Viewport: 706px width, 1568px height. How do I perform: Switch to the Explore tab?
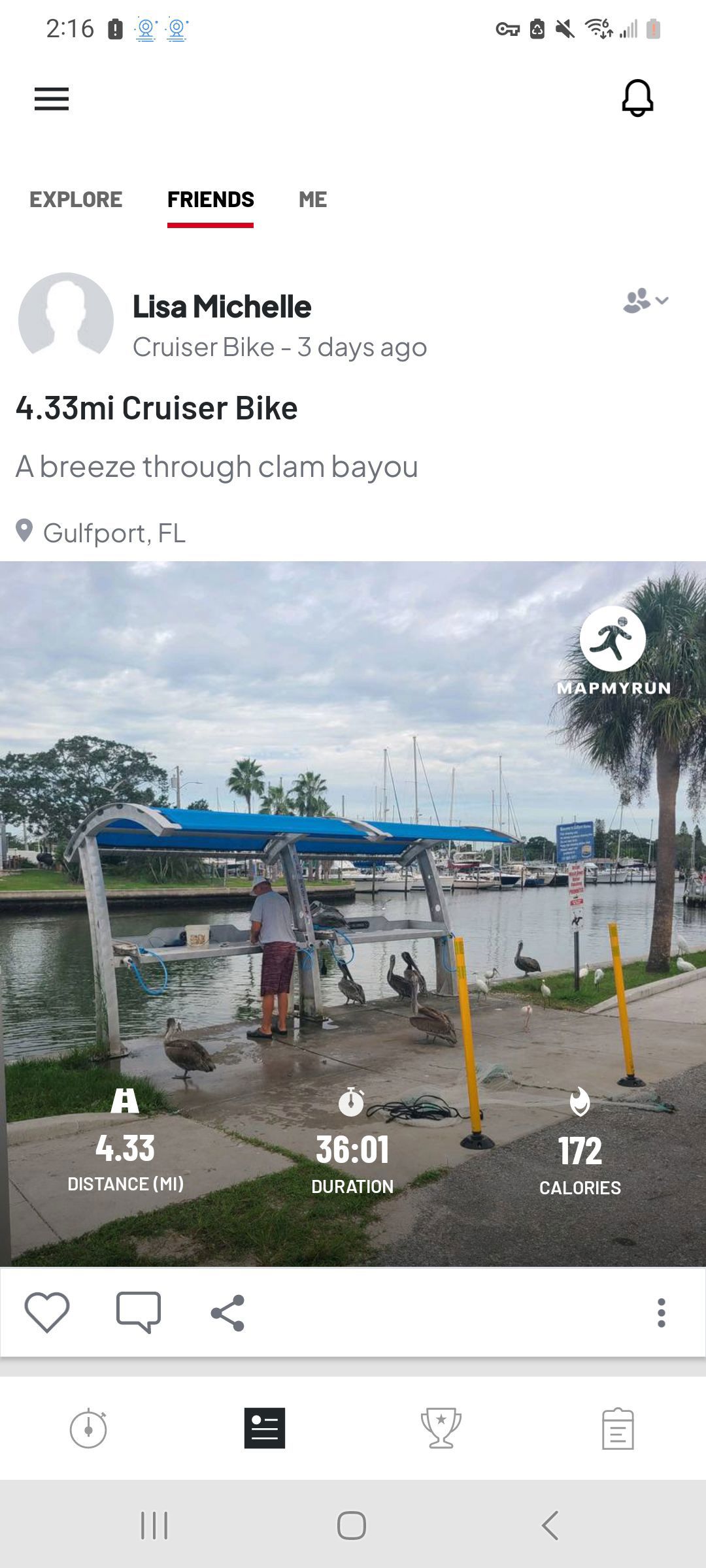pyautogui.click(x=76, y=199)
